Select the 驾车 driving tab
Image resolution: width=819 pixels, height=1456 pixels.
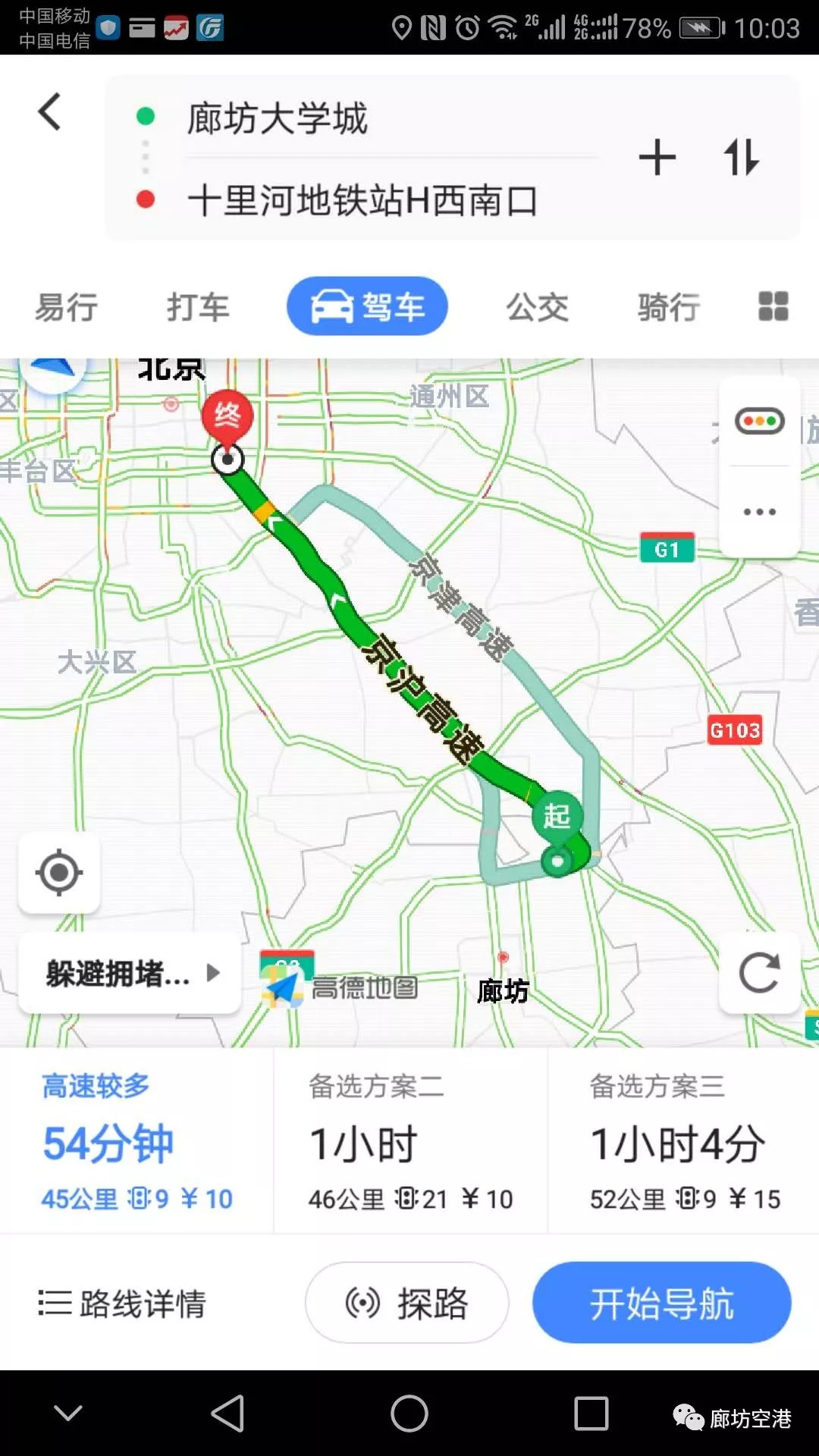(367, 306)
